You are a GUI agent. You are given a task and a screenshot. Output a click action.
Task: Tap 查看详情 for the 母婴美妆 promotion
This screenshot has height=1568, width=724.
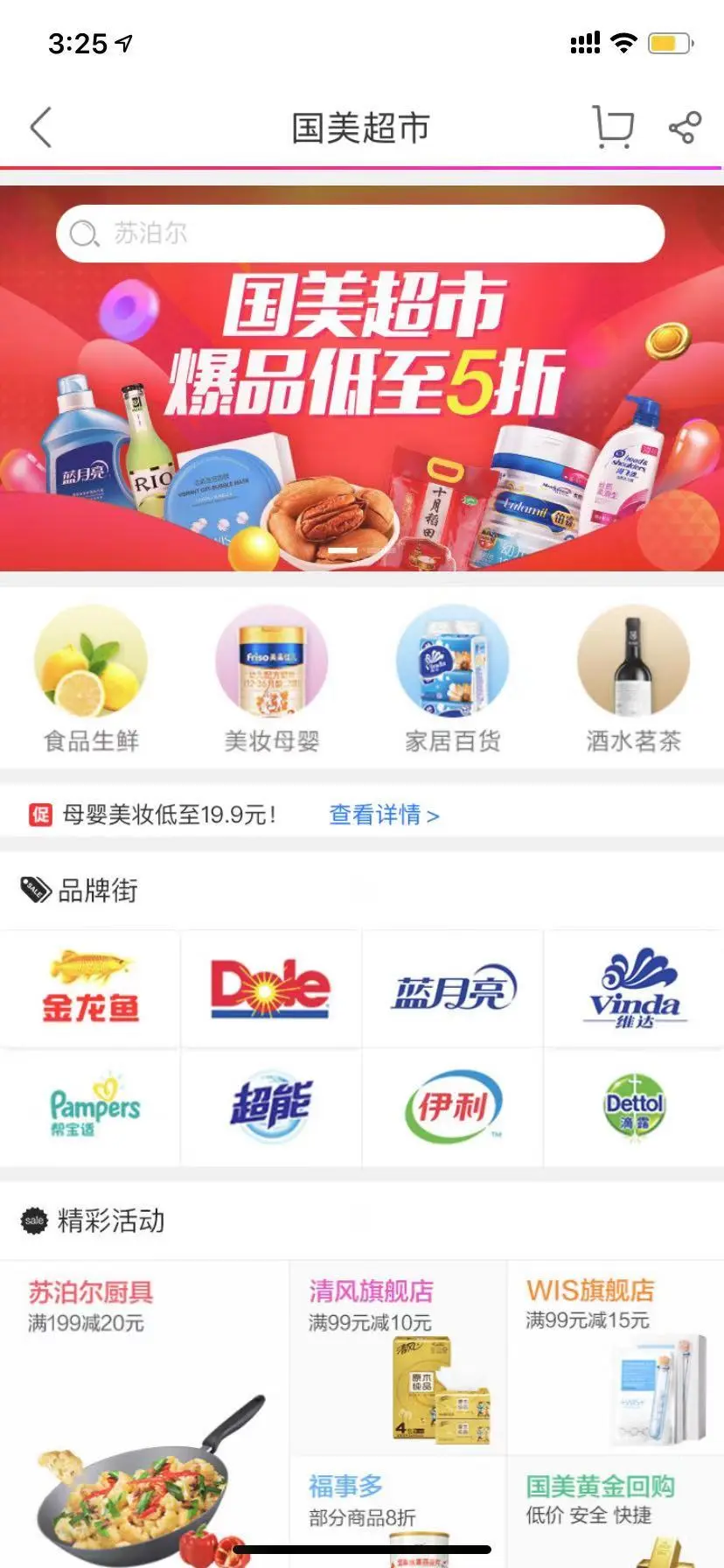coord(383,815)
